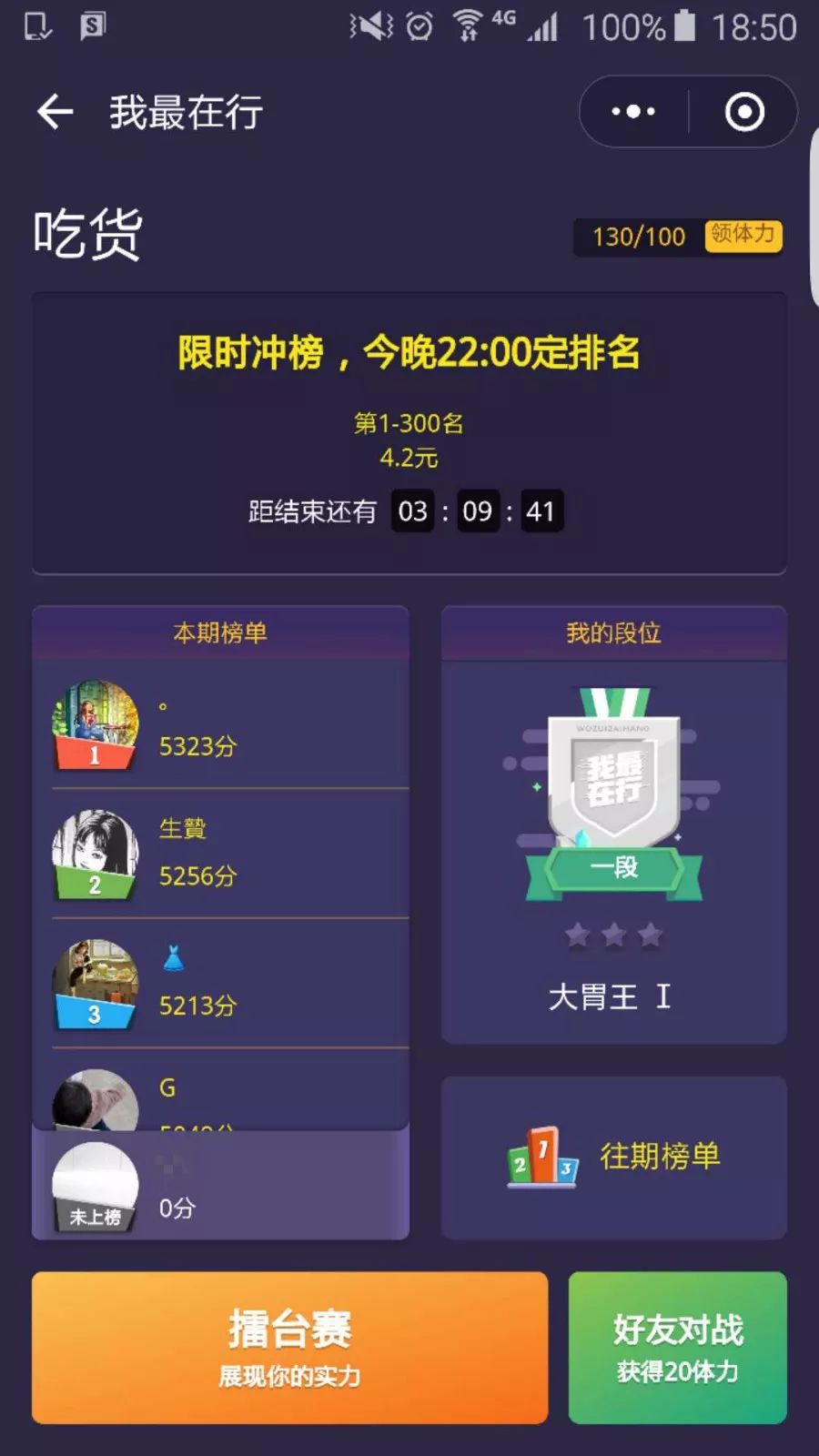This screenshot has height=1456, width=819.
Task: View 往期榜单 past leaderboards
Action: (x=613, y=1158)
